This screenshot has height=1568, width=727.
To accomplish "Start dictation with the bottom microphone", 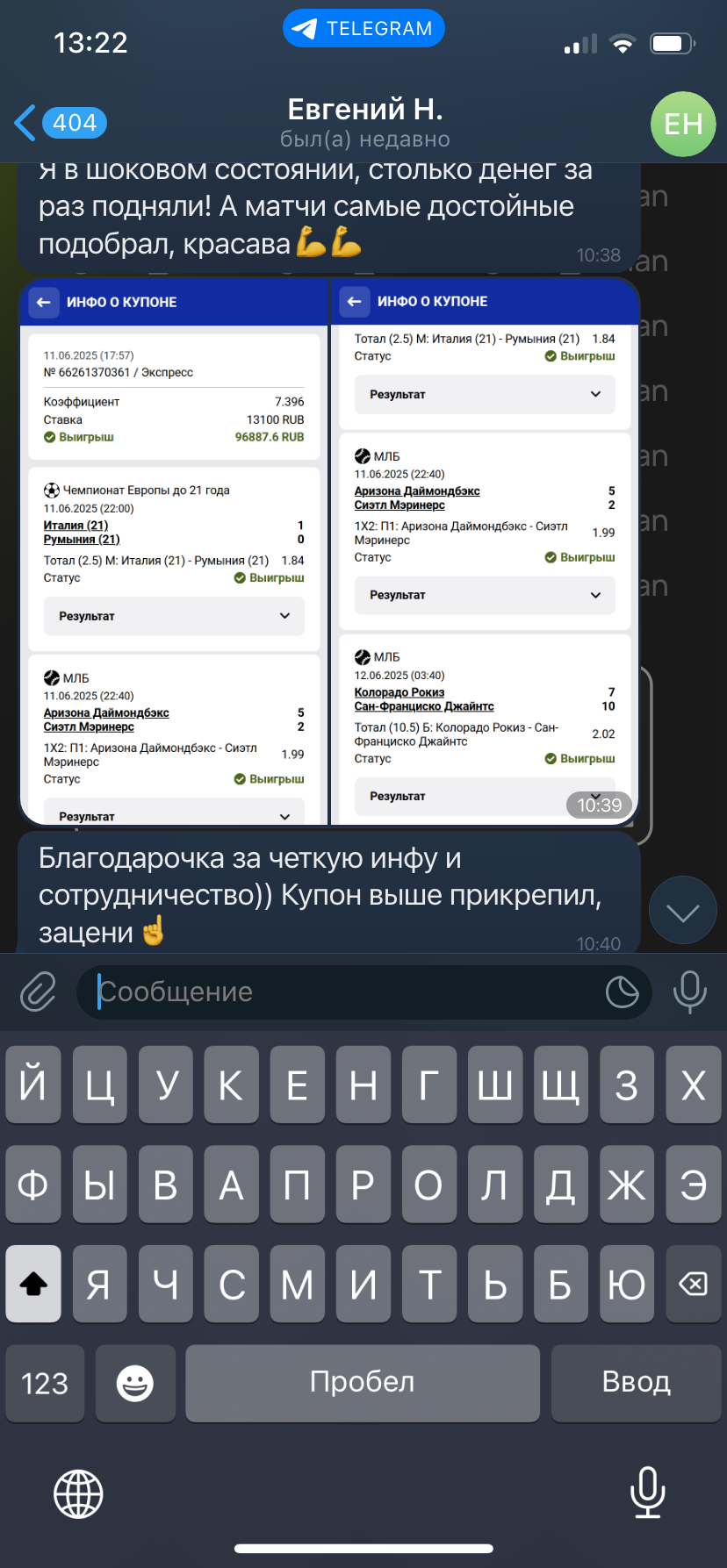I will pos(648,1493).
